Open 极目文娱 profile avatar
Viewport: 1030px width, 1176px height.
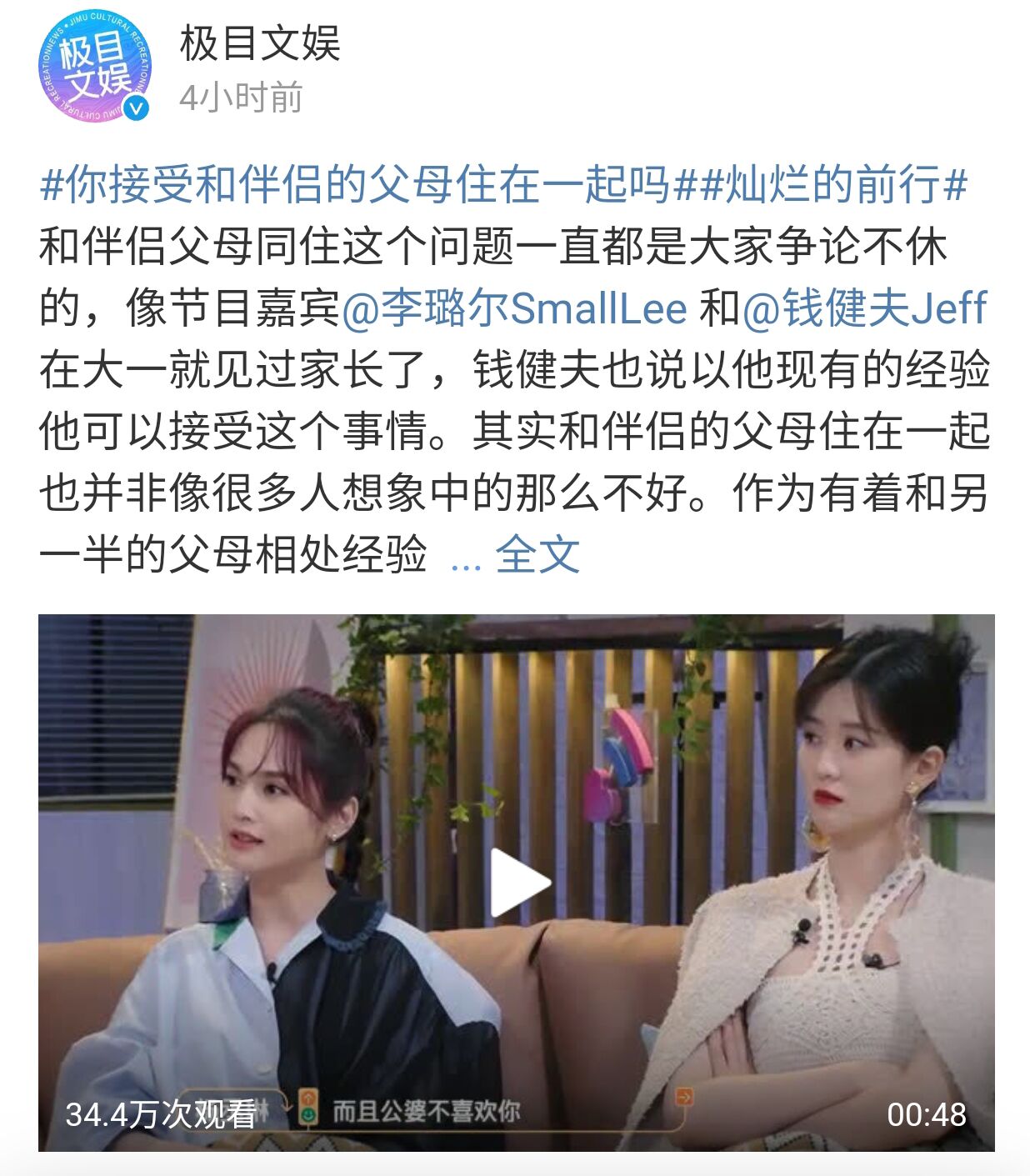(95, 67)
